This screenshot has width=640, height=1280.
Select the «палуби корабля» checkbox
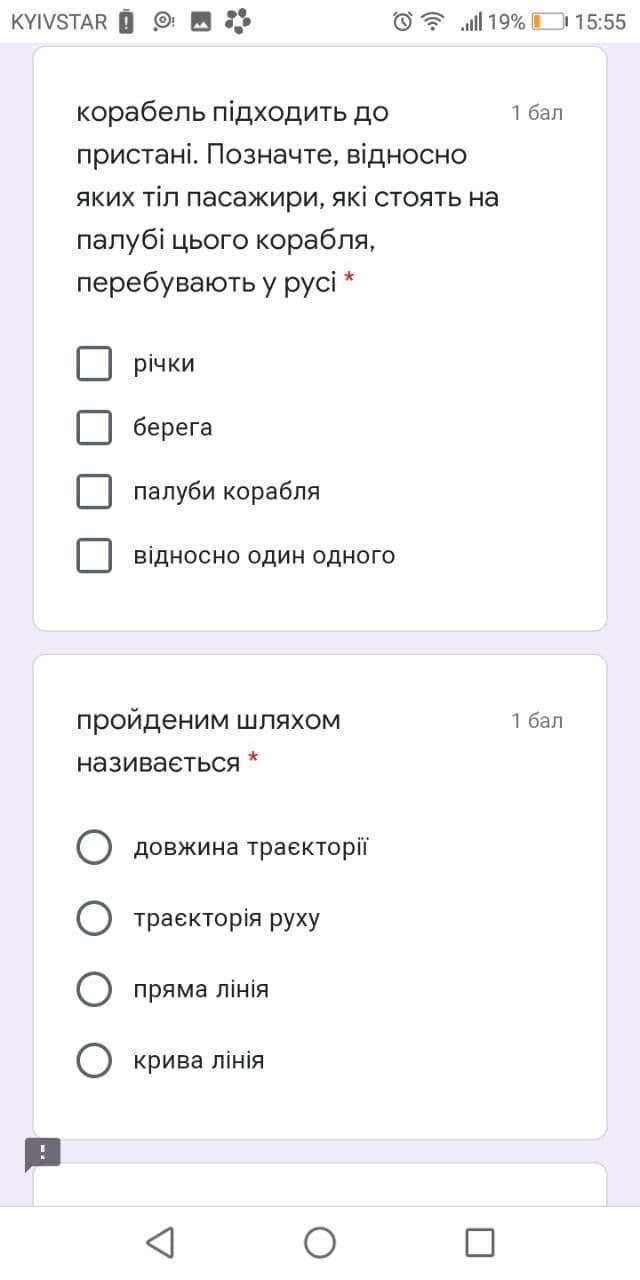[94, 492]
